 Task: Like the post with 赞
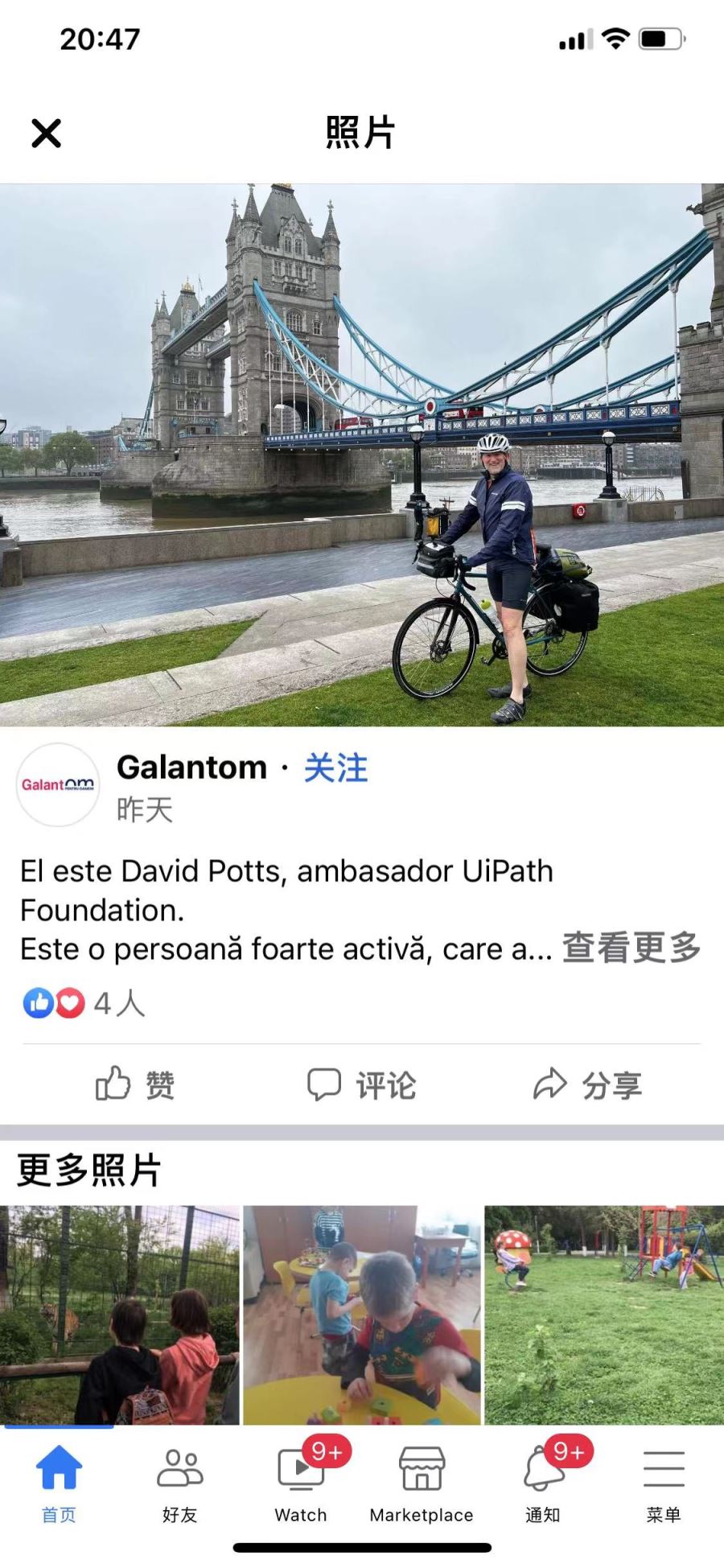(x=135, y=1084)
